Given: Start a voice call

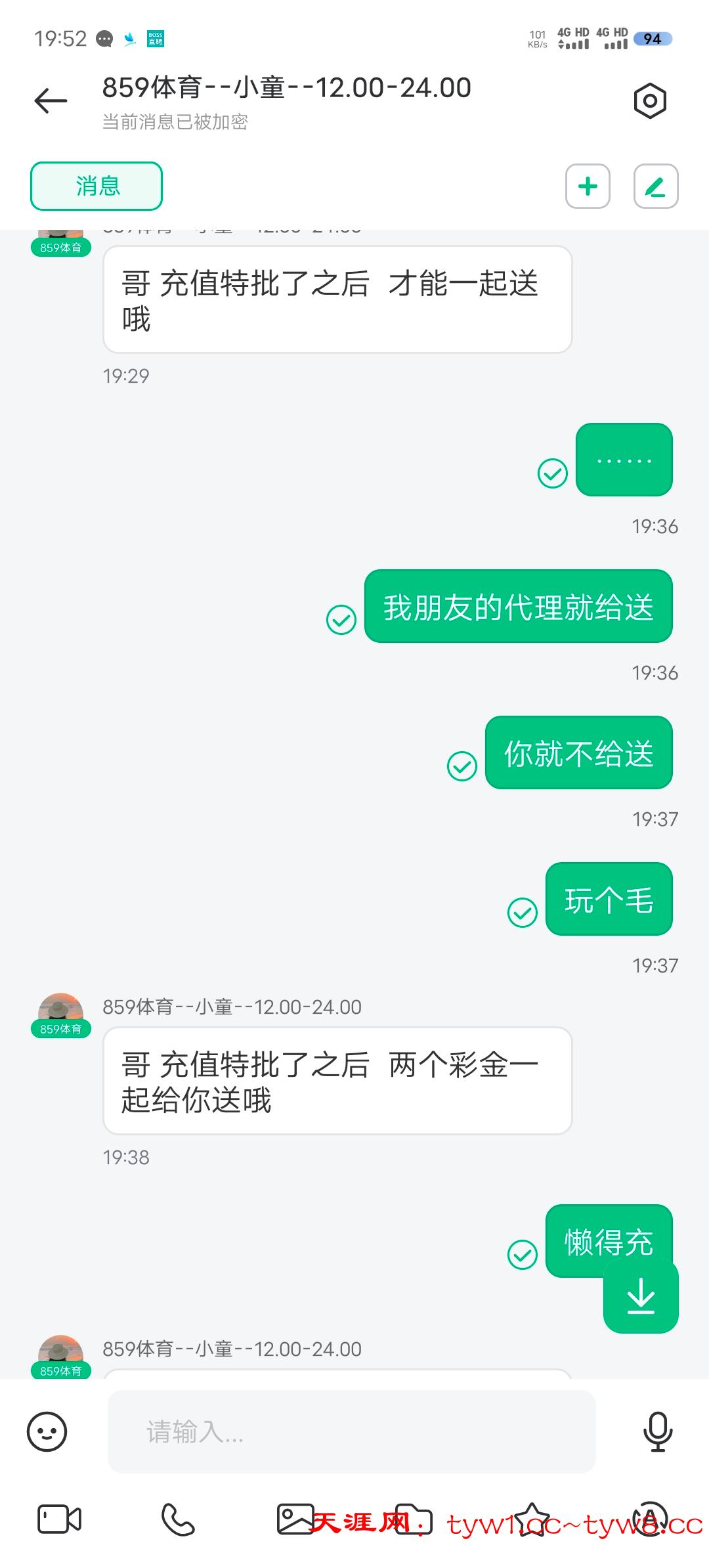Looking at the screenshot, I should pos(178,1519).
